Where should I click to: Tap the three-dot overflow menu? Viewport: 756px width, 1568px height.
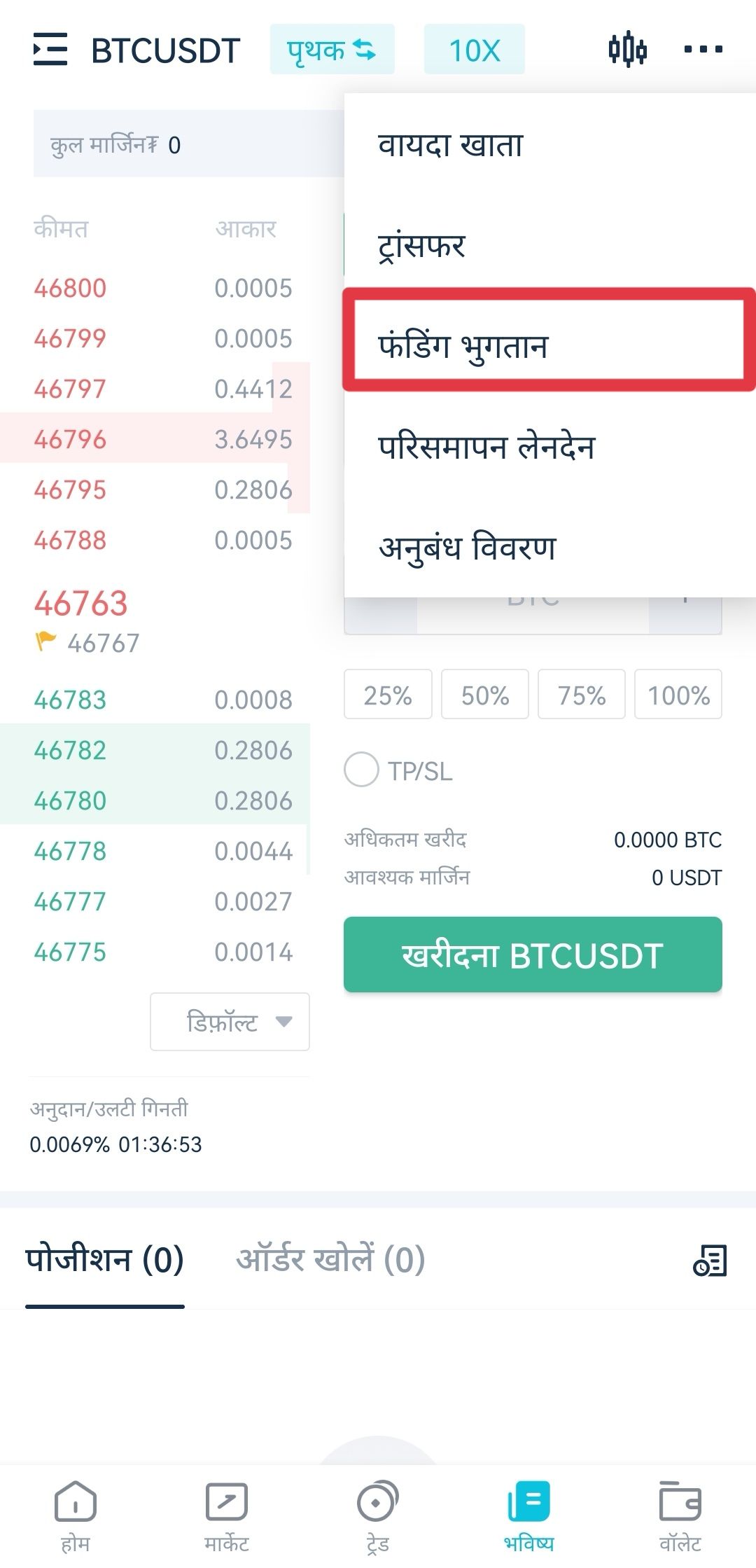coord(703,50)
